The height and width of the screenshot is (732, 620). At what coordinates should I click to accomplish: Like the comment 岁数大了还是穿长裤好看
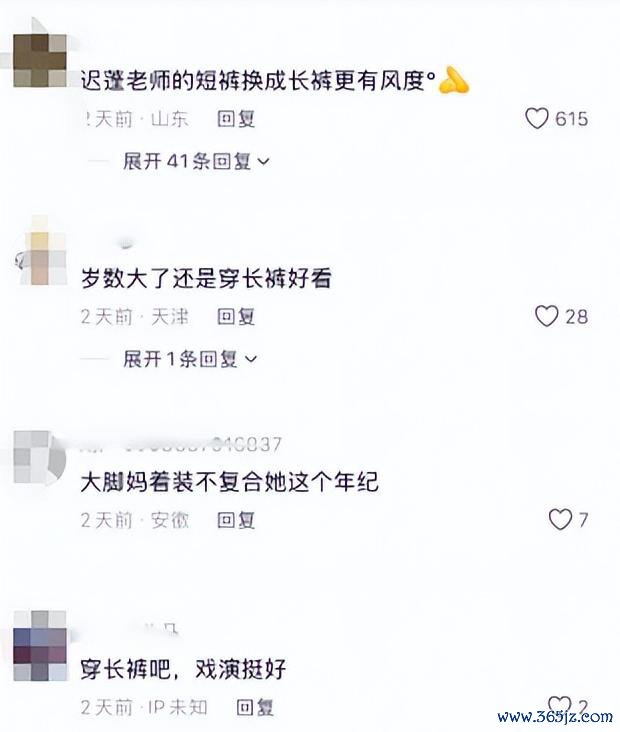click(546, 317)
